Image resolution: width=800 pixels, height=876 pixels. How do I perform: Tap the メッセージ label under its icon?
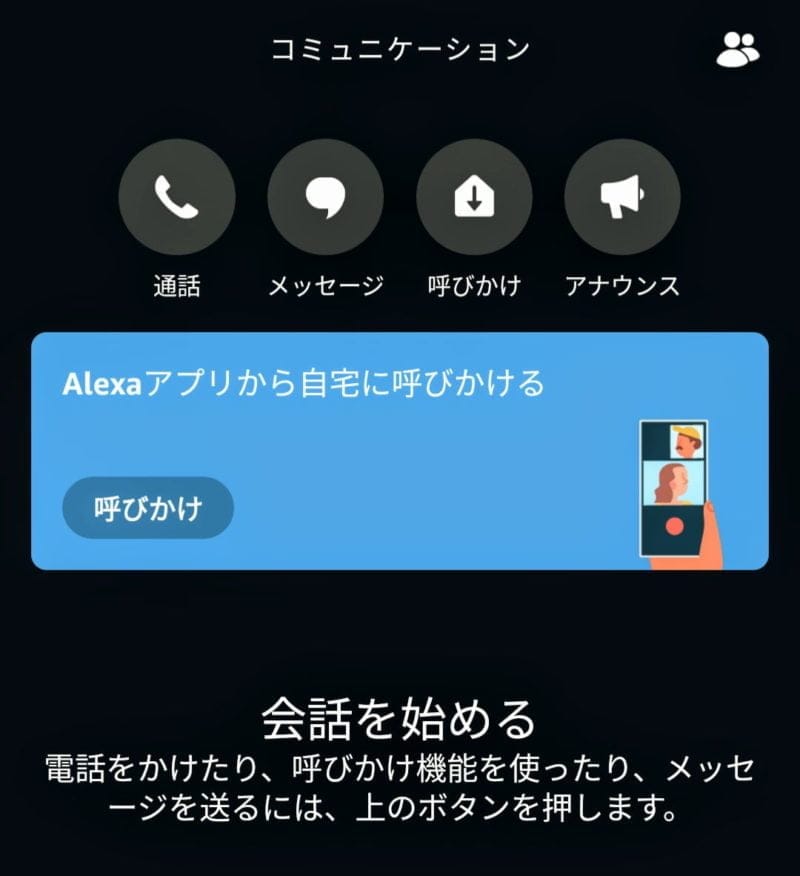click(x=326, y=284)
